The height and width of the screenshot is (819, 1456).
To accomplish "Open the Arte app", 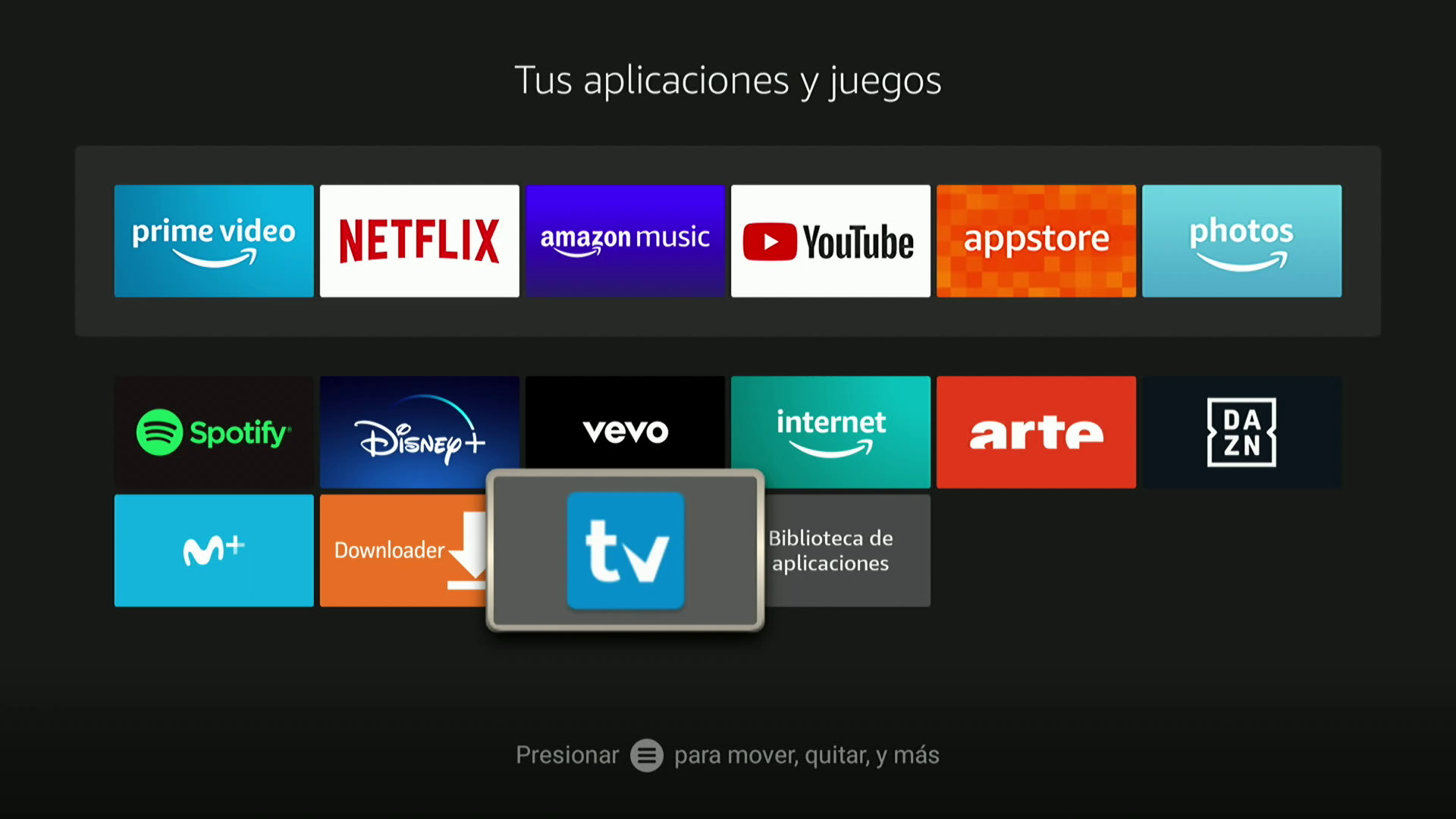I will coord(1036,431).
